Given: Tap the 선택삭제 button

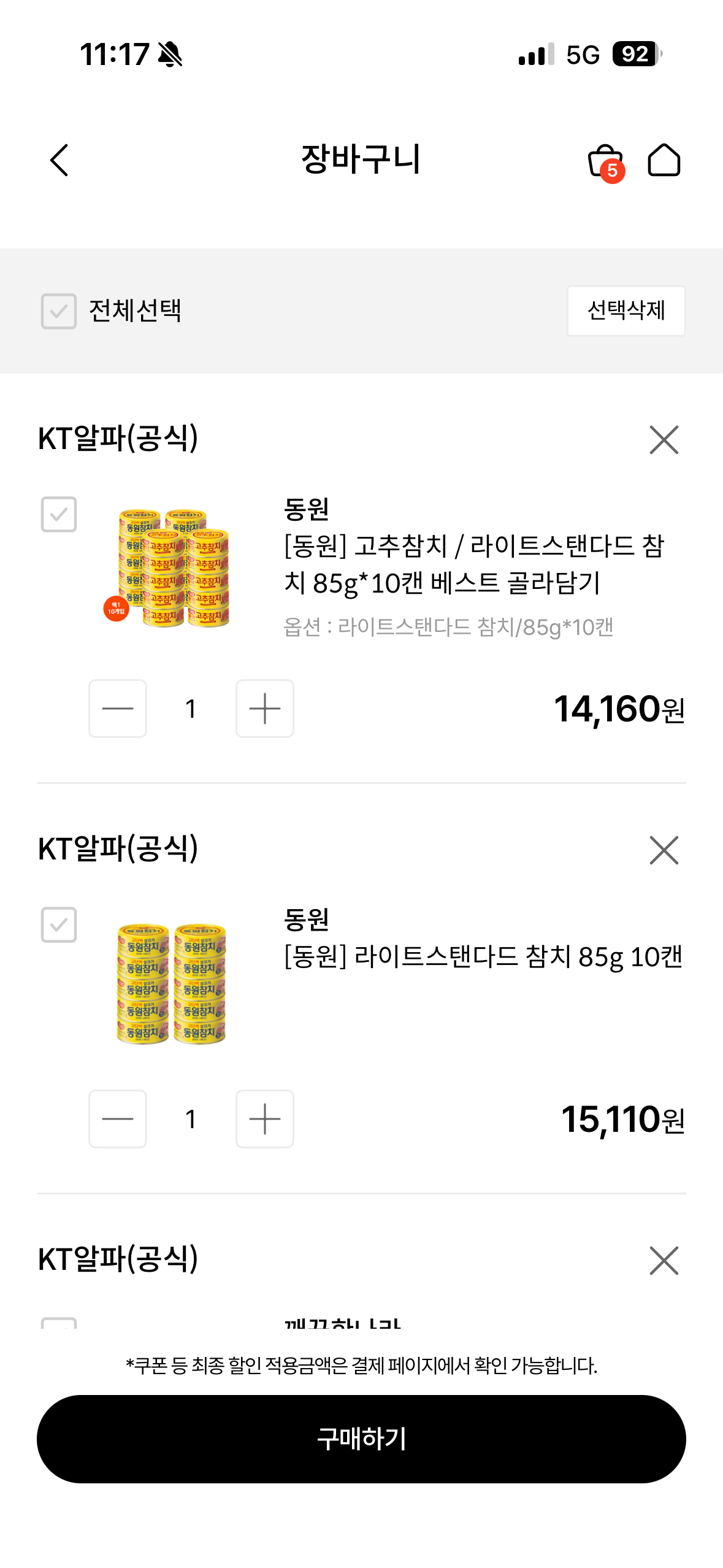Looking at the screenshot, I should click(625, 311).
